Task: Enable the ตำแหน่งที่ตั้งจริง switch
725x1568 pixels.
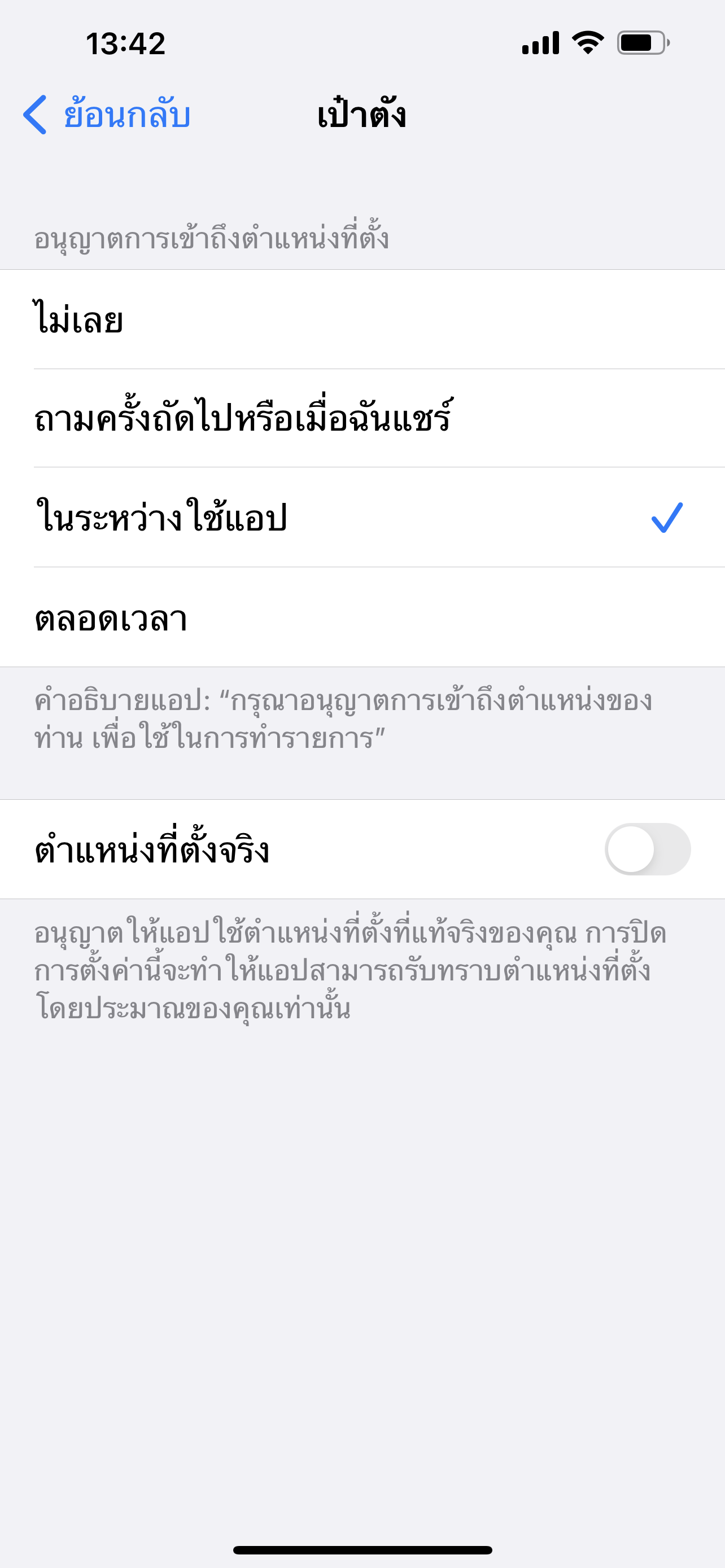Action: (647, 849)
